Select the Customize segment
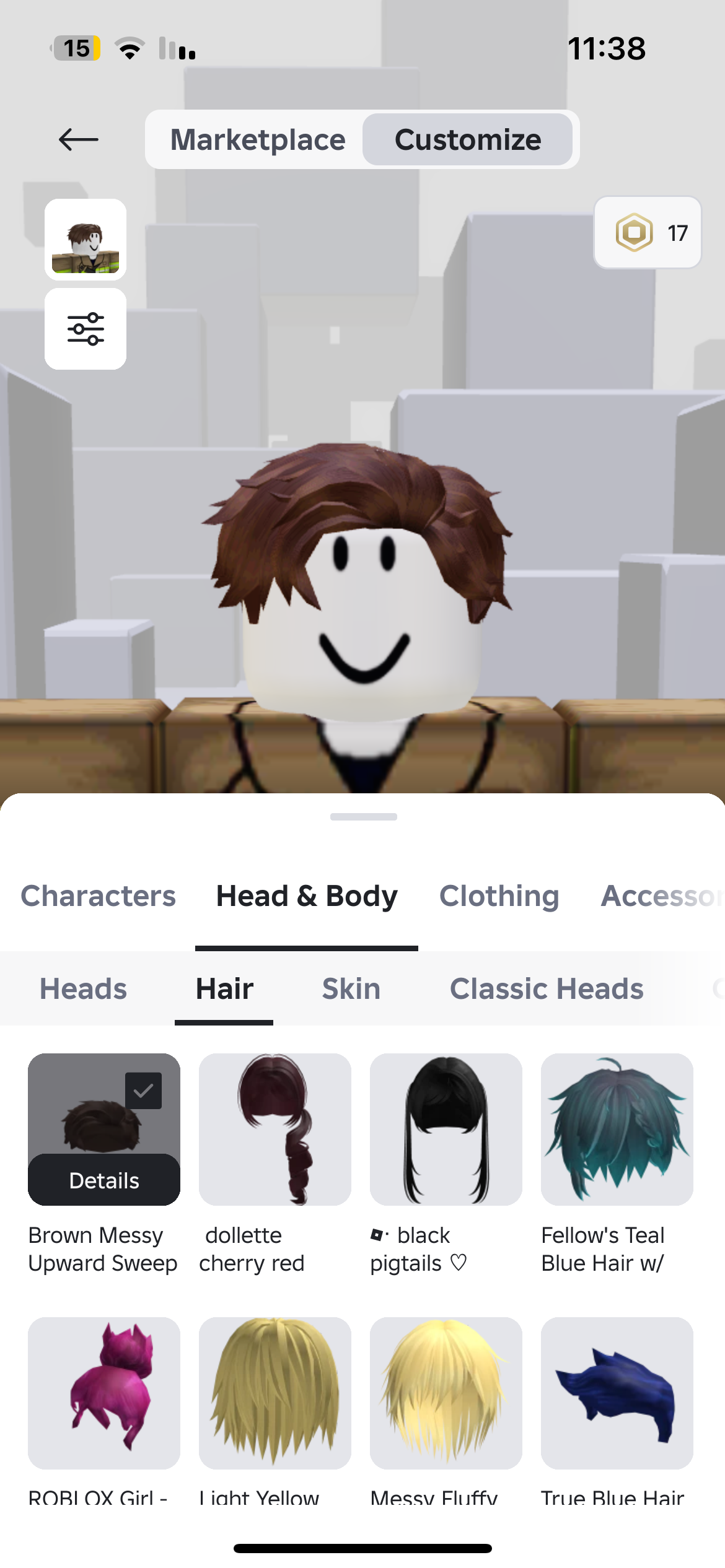Image resolution: width=725 pixels, height=1568 pixels. [x=468, y=139]
